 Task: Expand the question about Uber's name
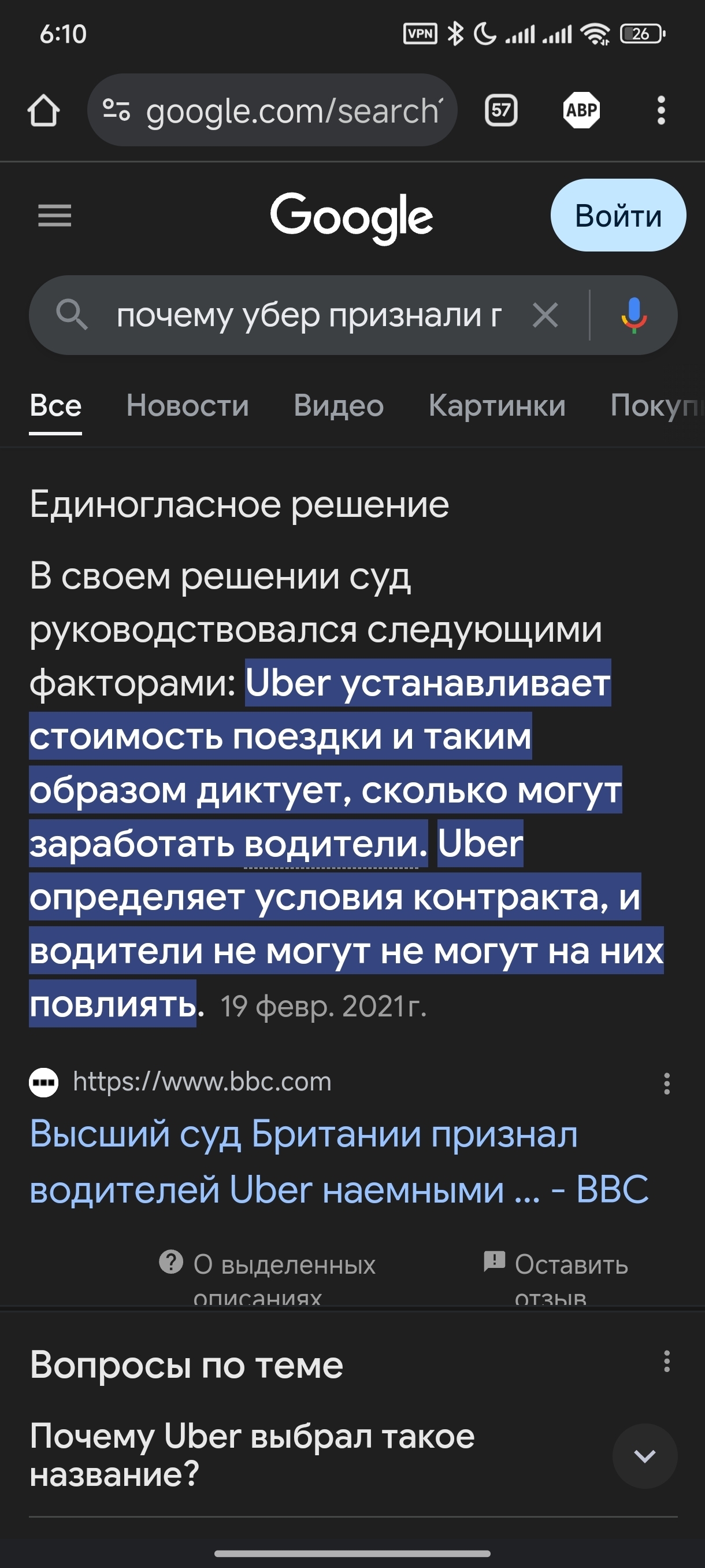pos(644,1456)
